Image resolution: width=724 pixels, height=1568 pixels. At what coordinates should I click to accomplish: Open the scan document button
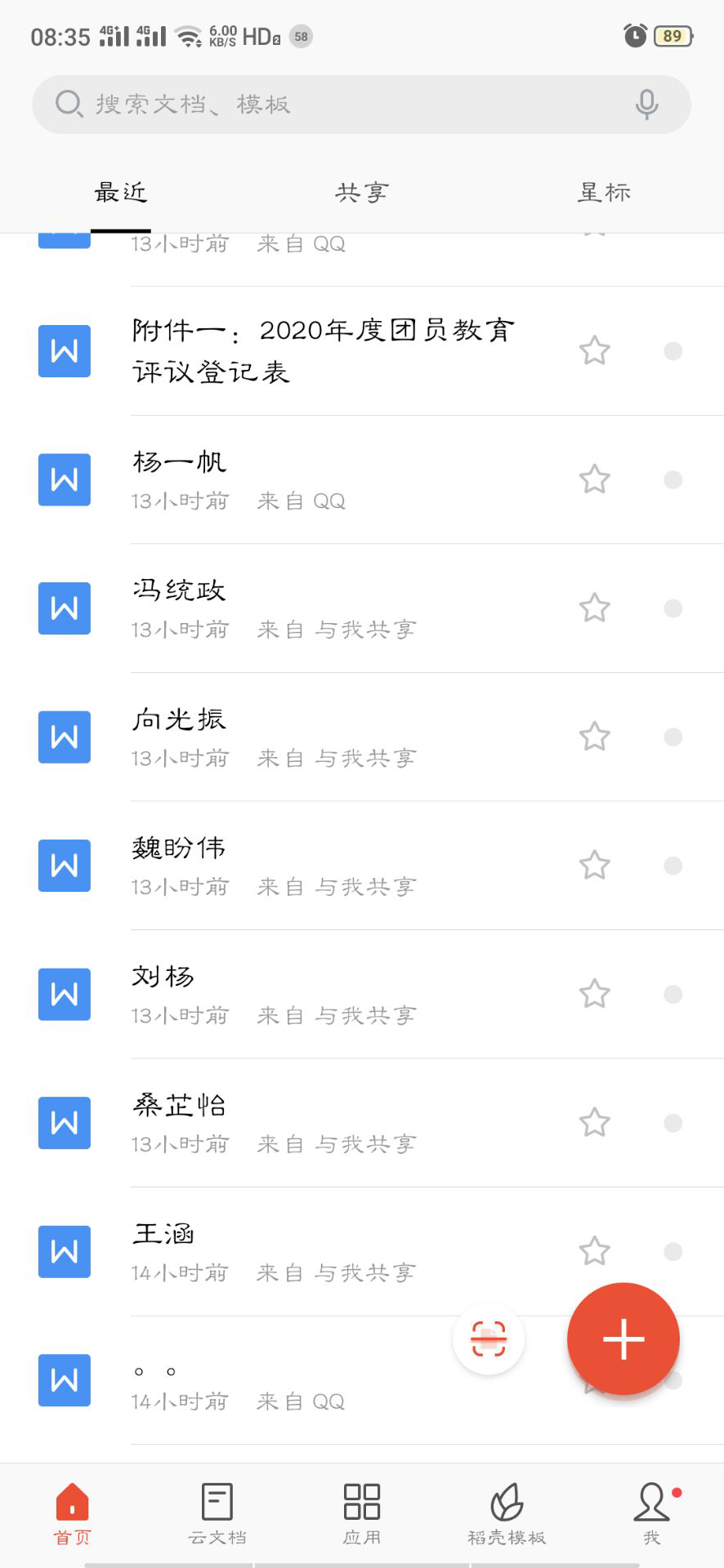click(489, 1339)
